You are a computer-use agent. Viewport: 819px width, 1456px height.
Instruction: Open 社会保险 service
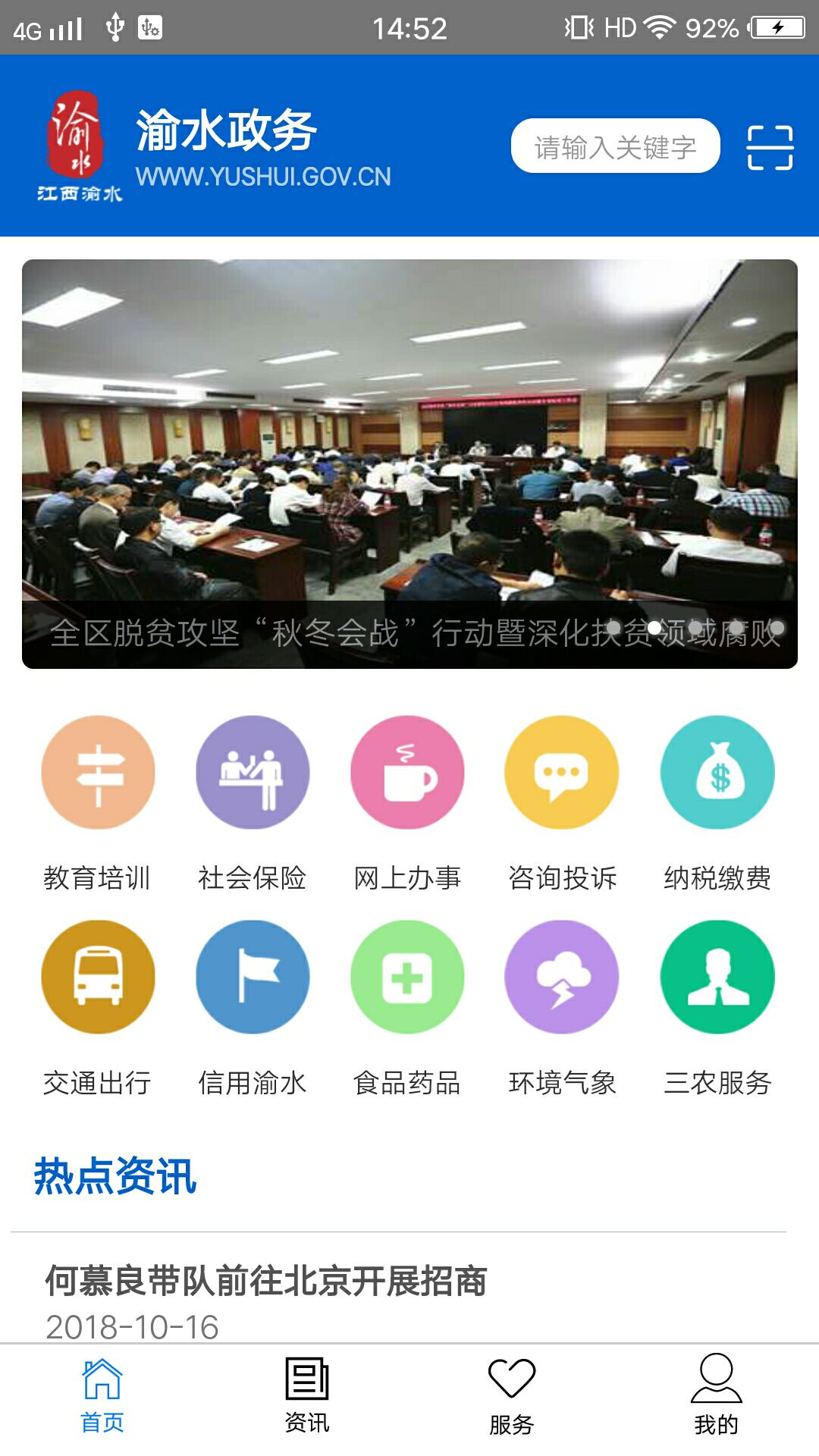[x=253, y=773]
